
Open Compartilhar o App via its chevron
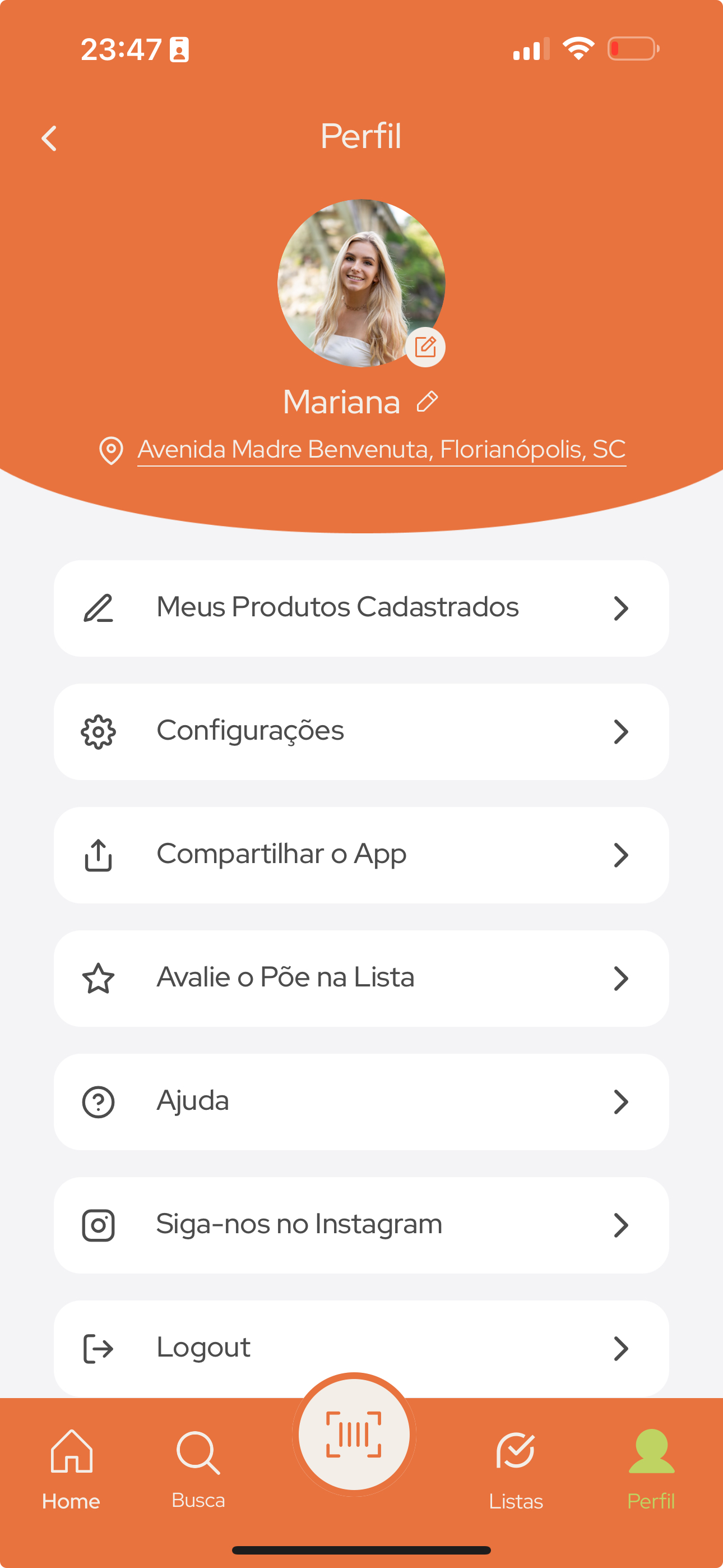click(x=622, y=855)
